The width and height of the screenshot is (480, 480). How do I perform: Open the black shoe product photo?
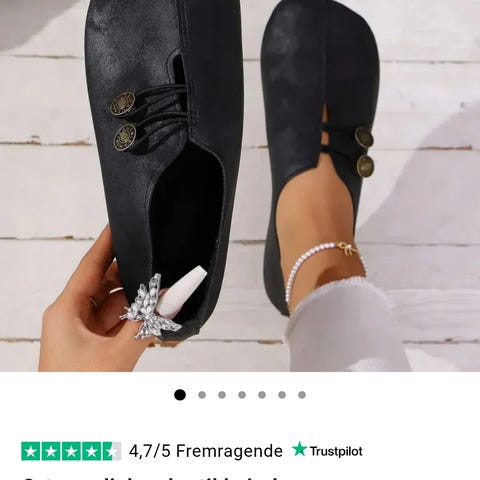(x=240, y=186)
